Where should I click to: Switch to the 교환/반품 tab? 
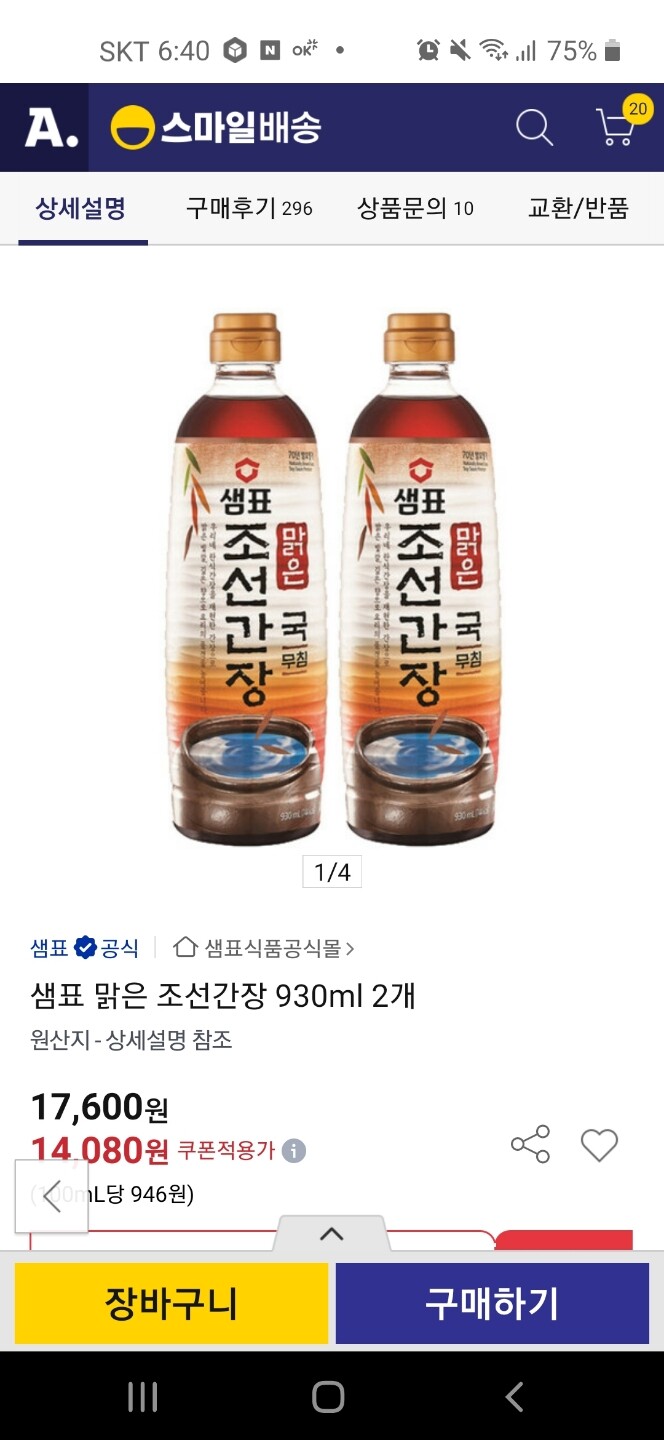tap(578, 208)
